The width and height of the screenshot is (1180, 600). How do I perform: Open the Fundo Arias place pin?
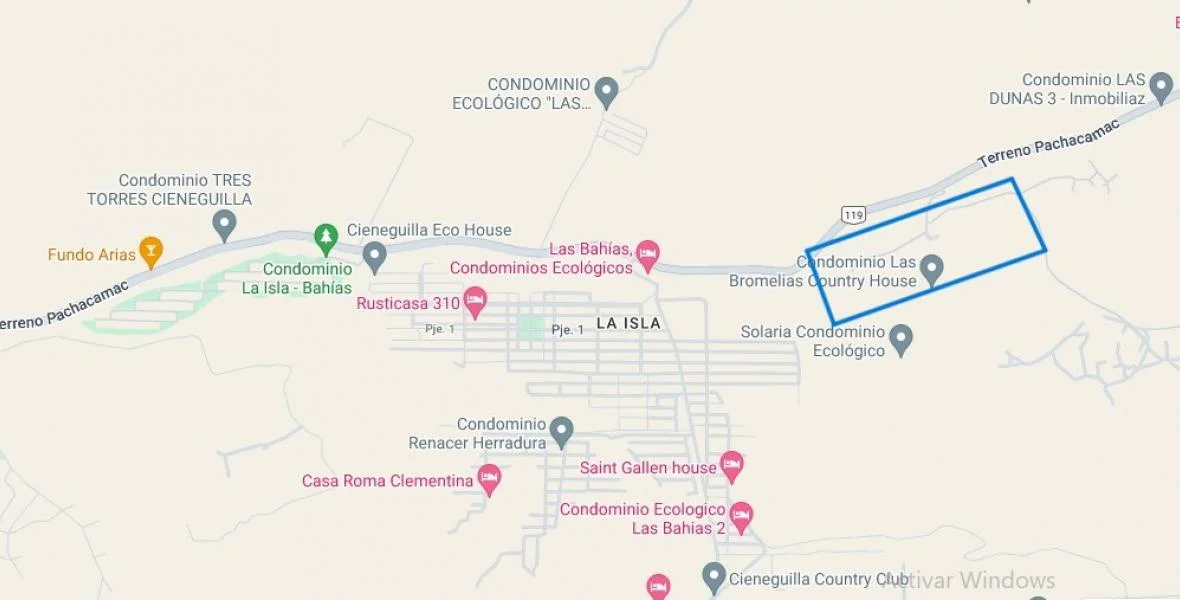[x=150, y=252]
